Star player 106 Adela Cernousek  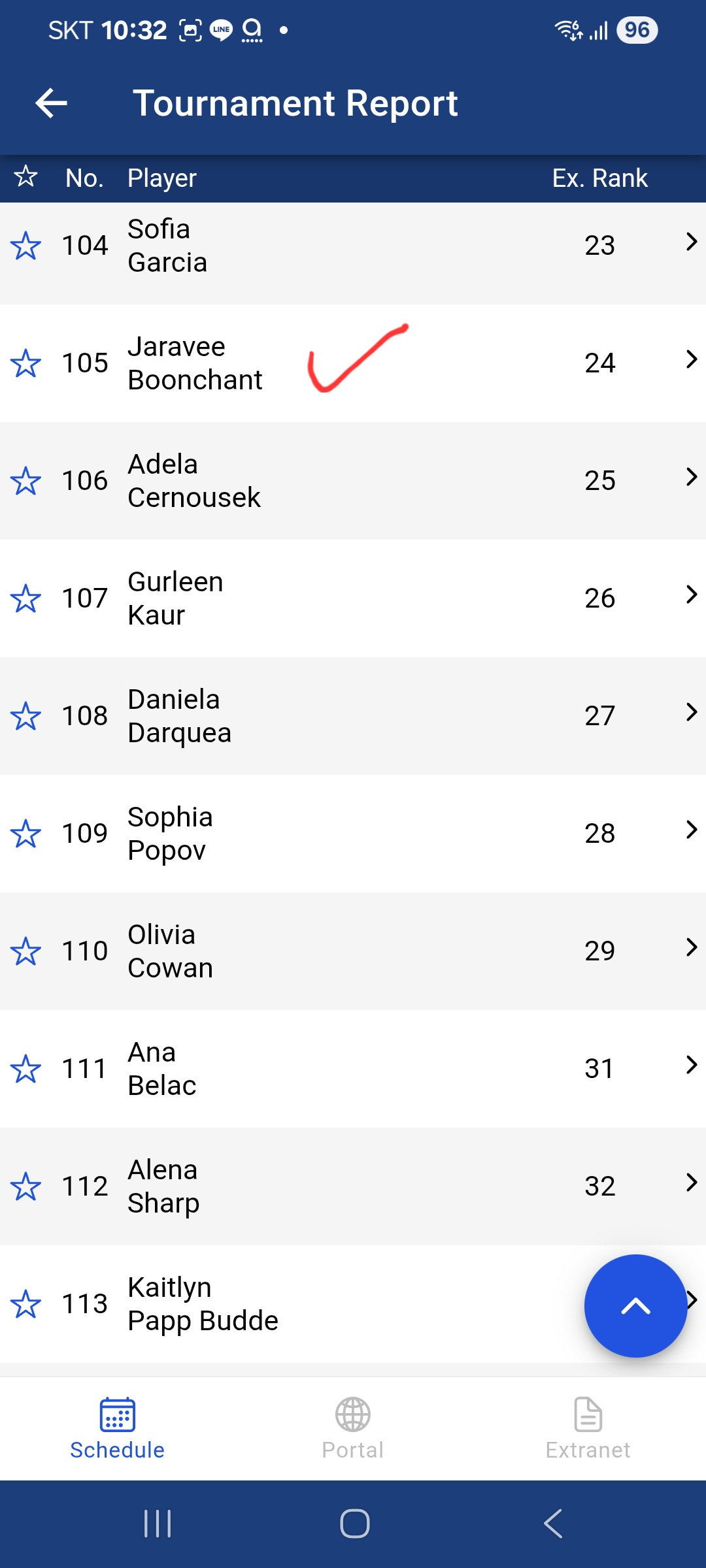point(25,481)
